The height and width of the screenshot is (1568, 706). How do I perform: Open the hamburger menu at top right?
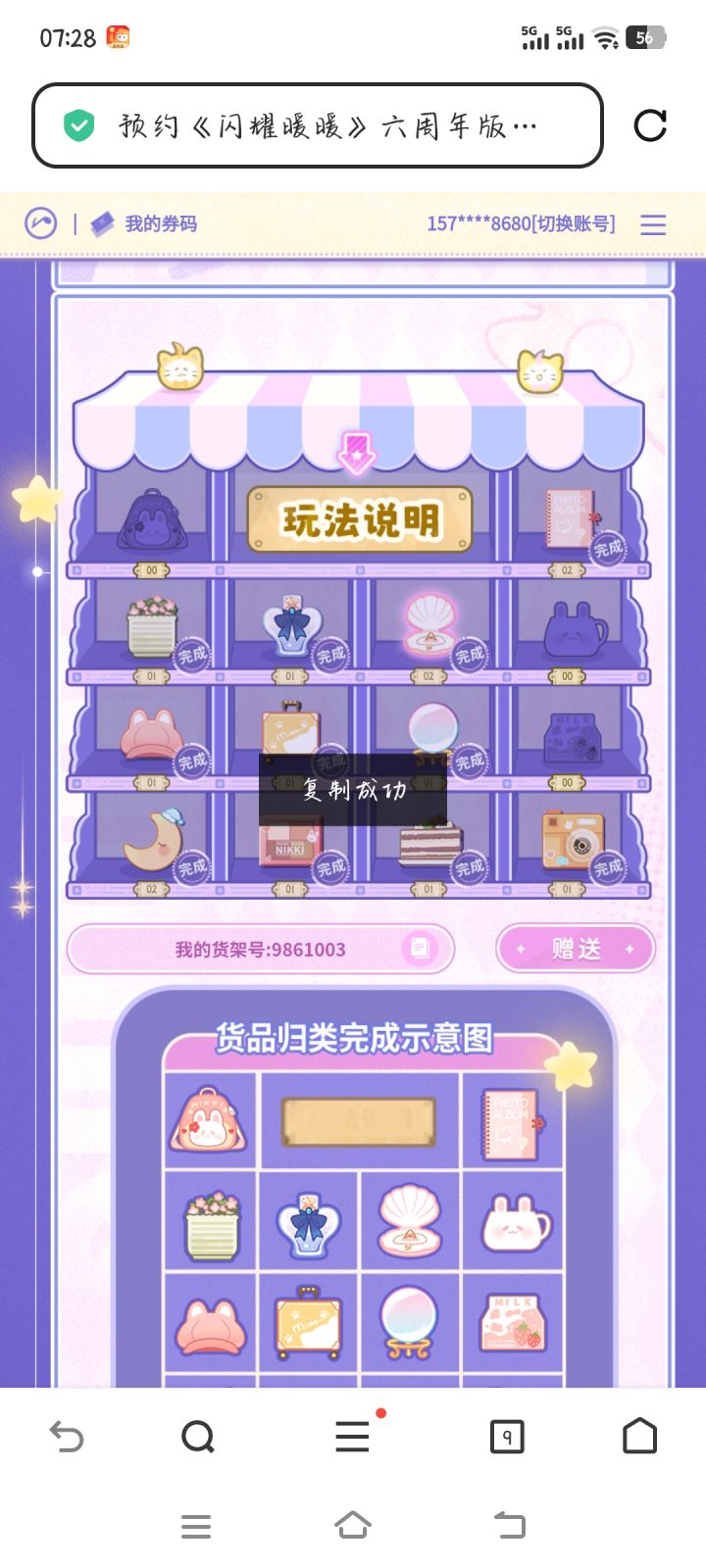point(653,224)
